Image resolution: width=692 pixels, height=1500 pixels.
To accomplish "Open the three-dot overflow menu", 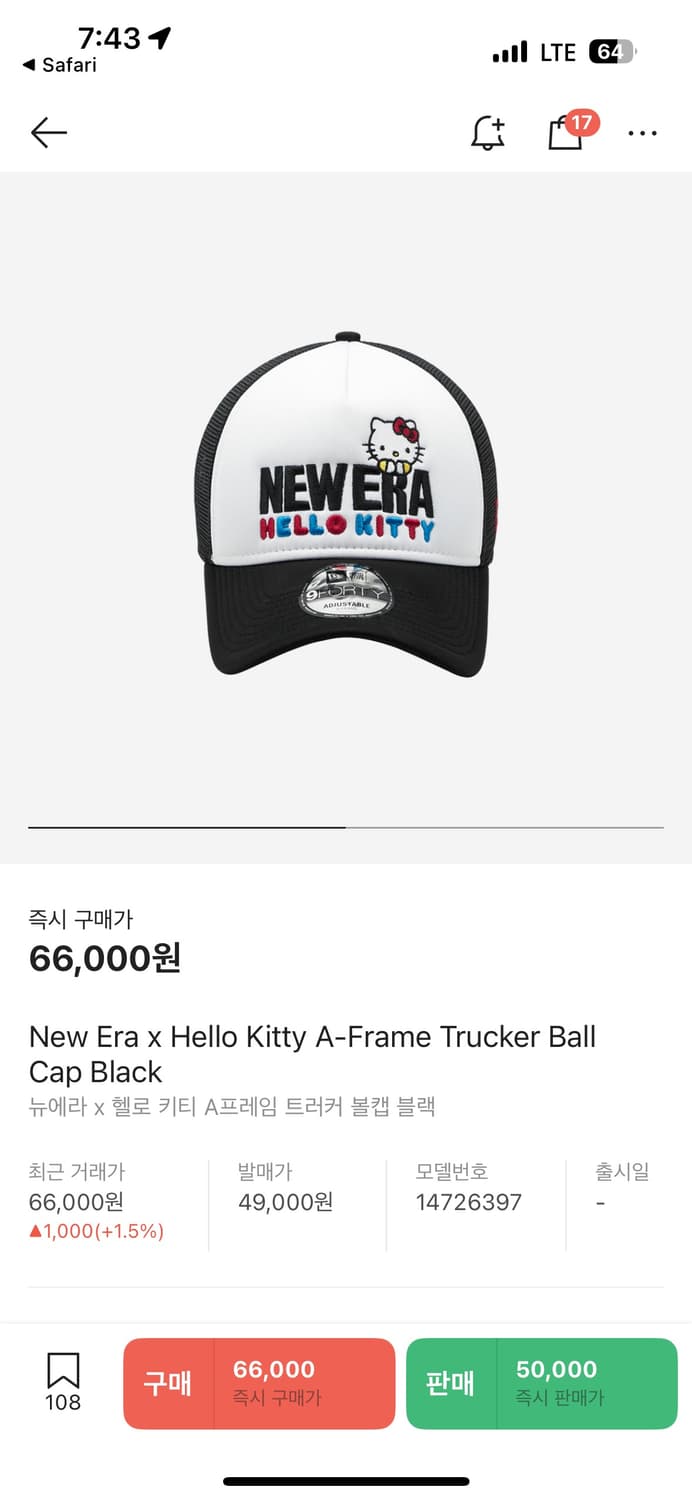I will coord(642,133).
